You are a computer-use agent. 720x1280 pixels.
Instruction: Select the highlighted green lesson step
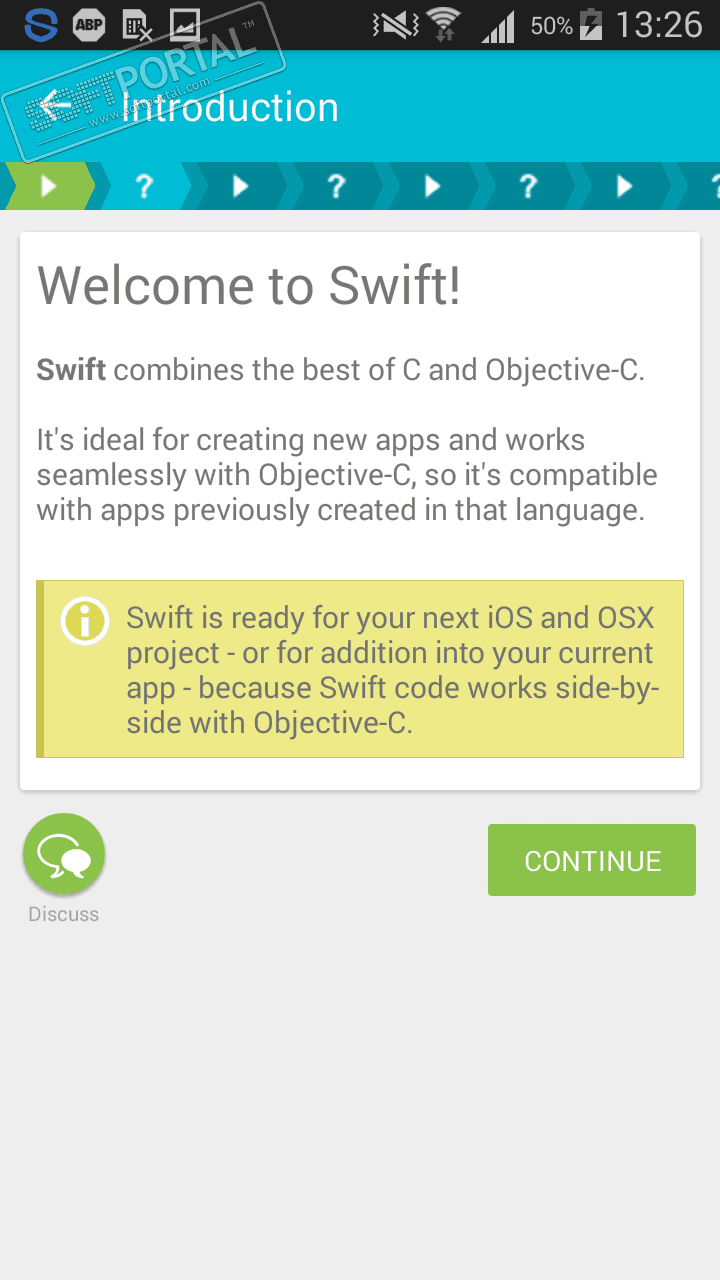(x=49, y=186)
